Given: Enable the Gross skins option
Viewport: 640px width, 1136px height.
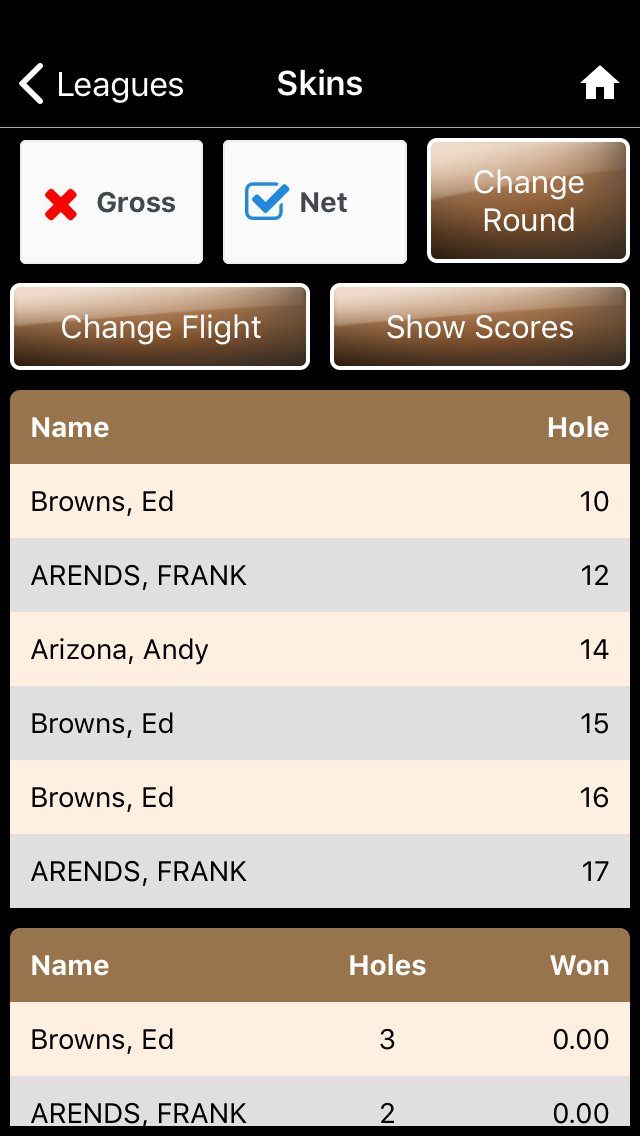Looking at the screenshot, I should coord(111,202).
